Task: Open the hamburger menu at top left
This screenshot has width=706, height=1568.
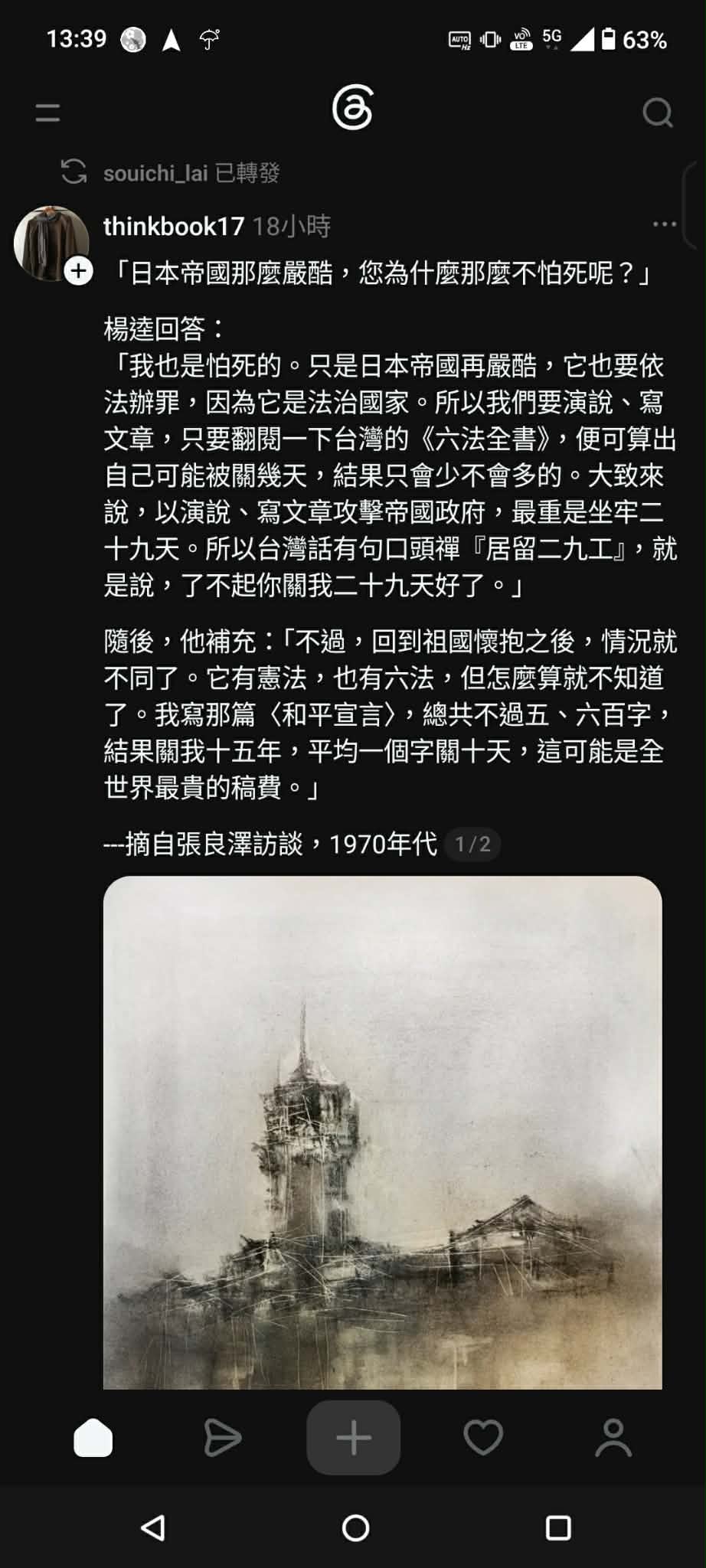Action: pyautogui.click(x=47, y=113)
